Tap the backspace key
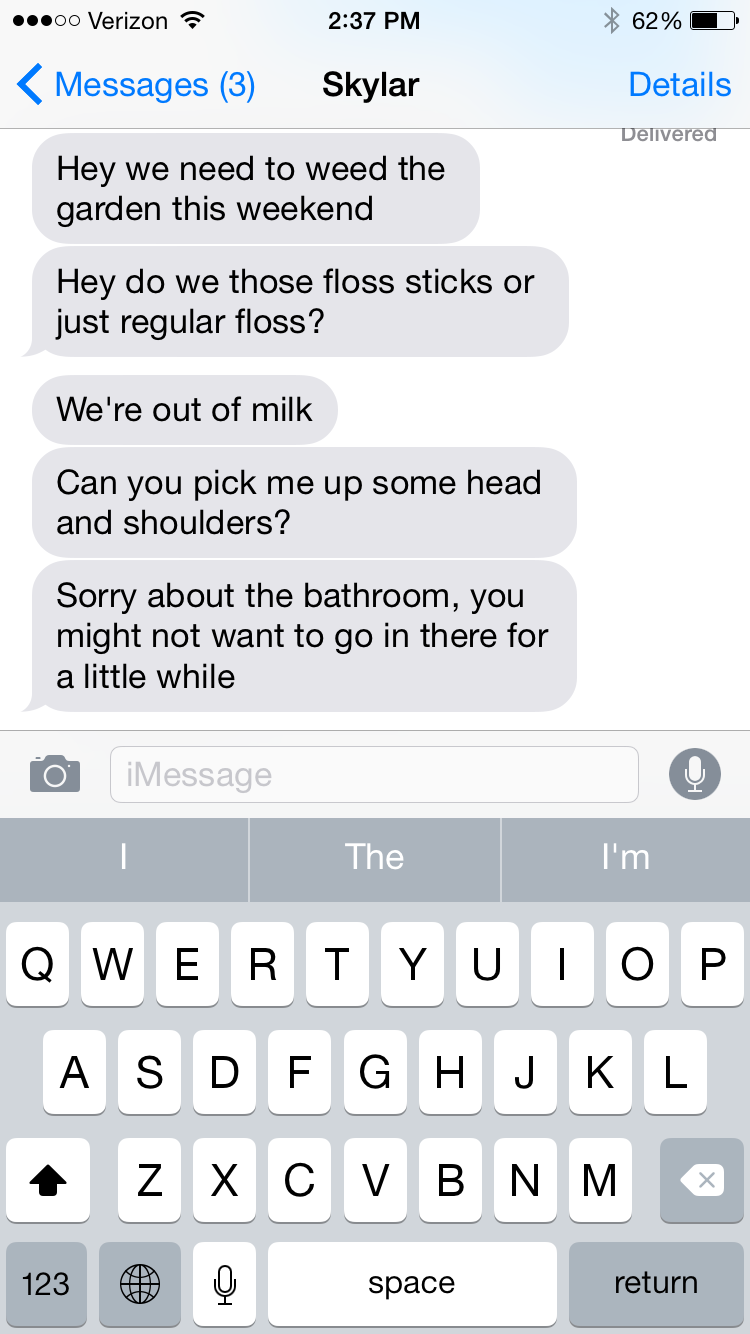The image size is (750, 1334). [701, 1180]
